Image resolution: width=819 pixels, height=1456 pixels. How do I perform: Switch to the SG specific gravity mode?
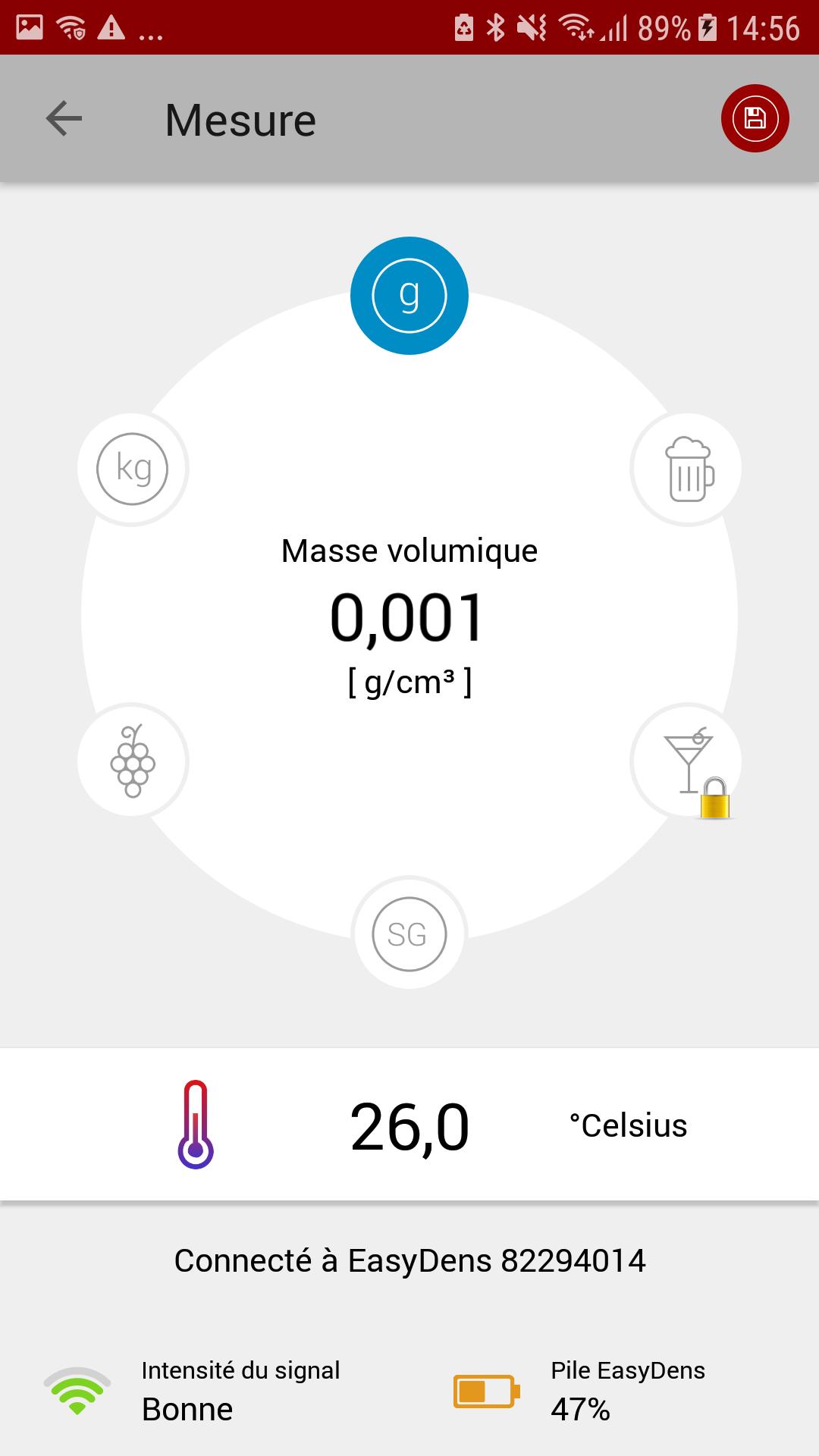[409, 934]
